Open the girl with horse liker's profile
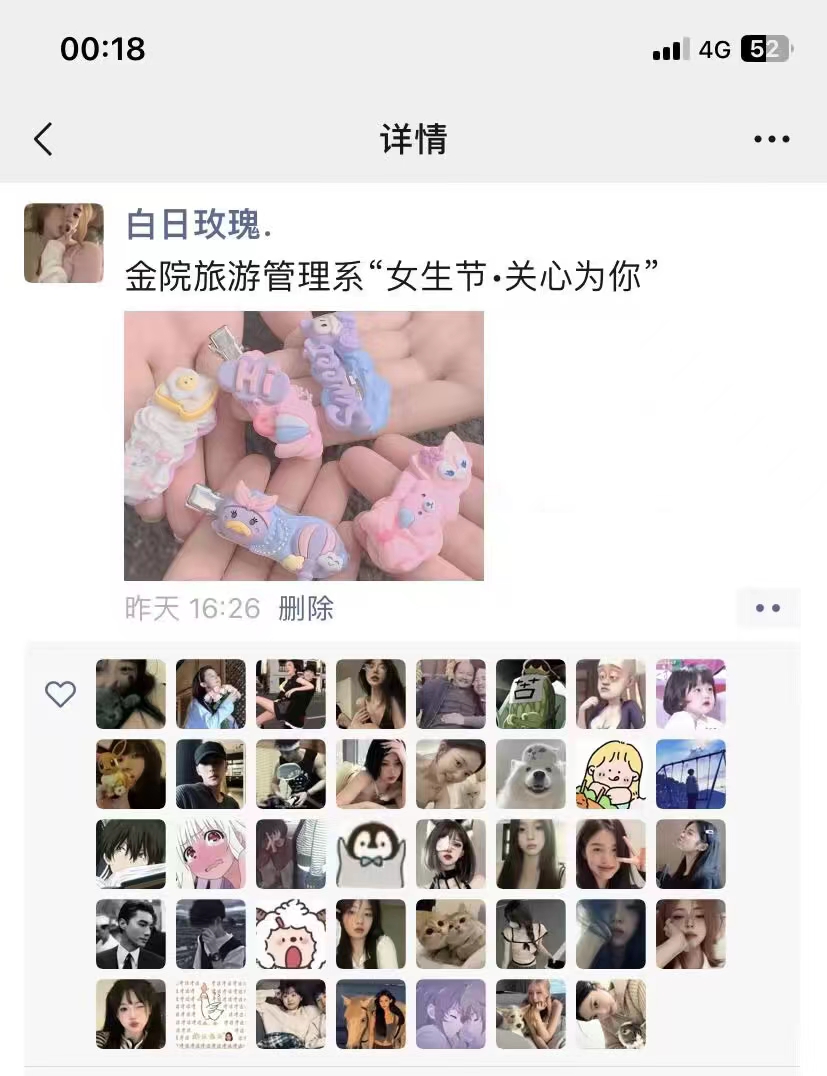 [x=371, y=1014]
